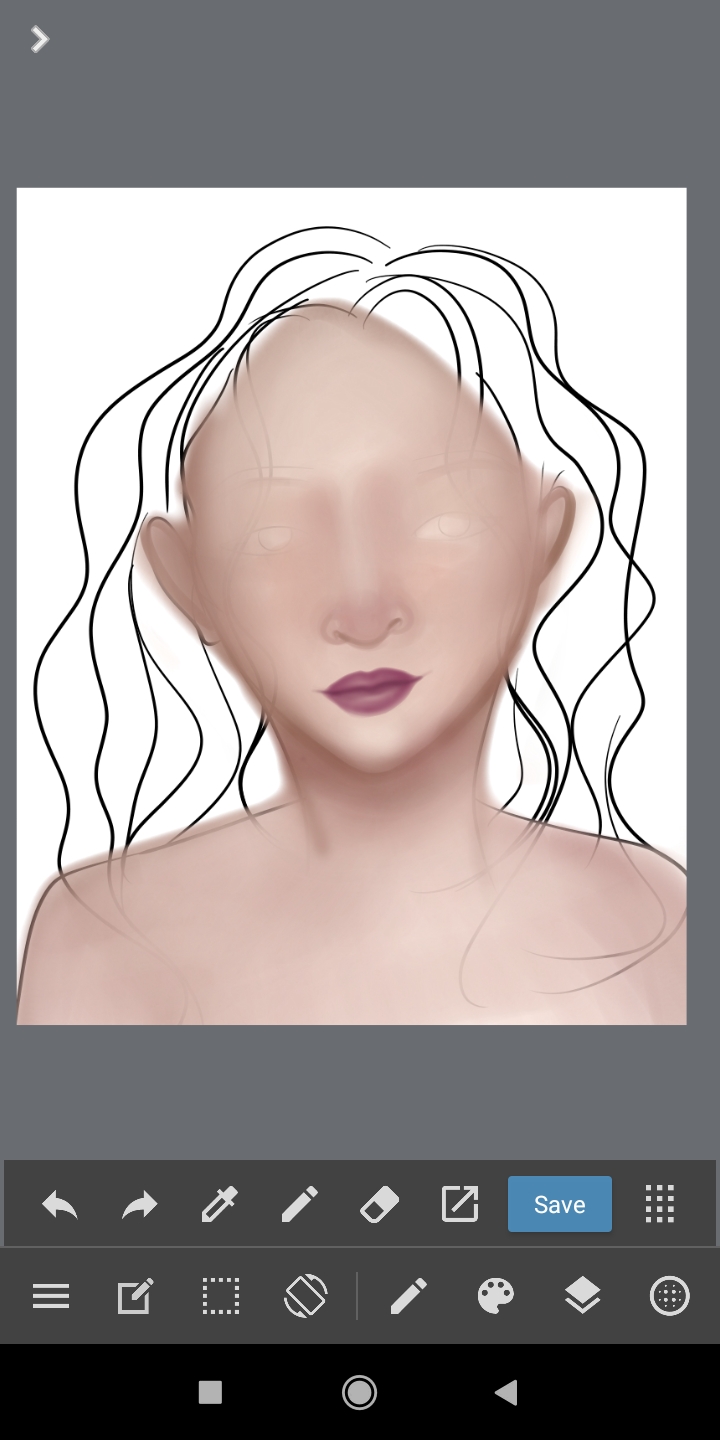The height and width of the screenshot is (1440, 720).
Task: Tap the export/share icon beside Save
Action: [460, 1204]
